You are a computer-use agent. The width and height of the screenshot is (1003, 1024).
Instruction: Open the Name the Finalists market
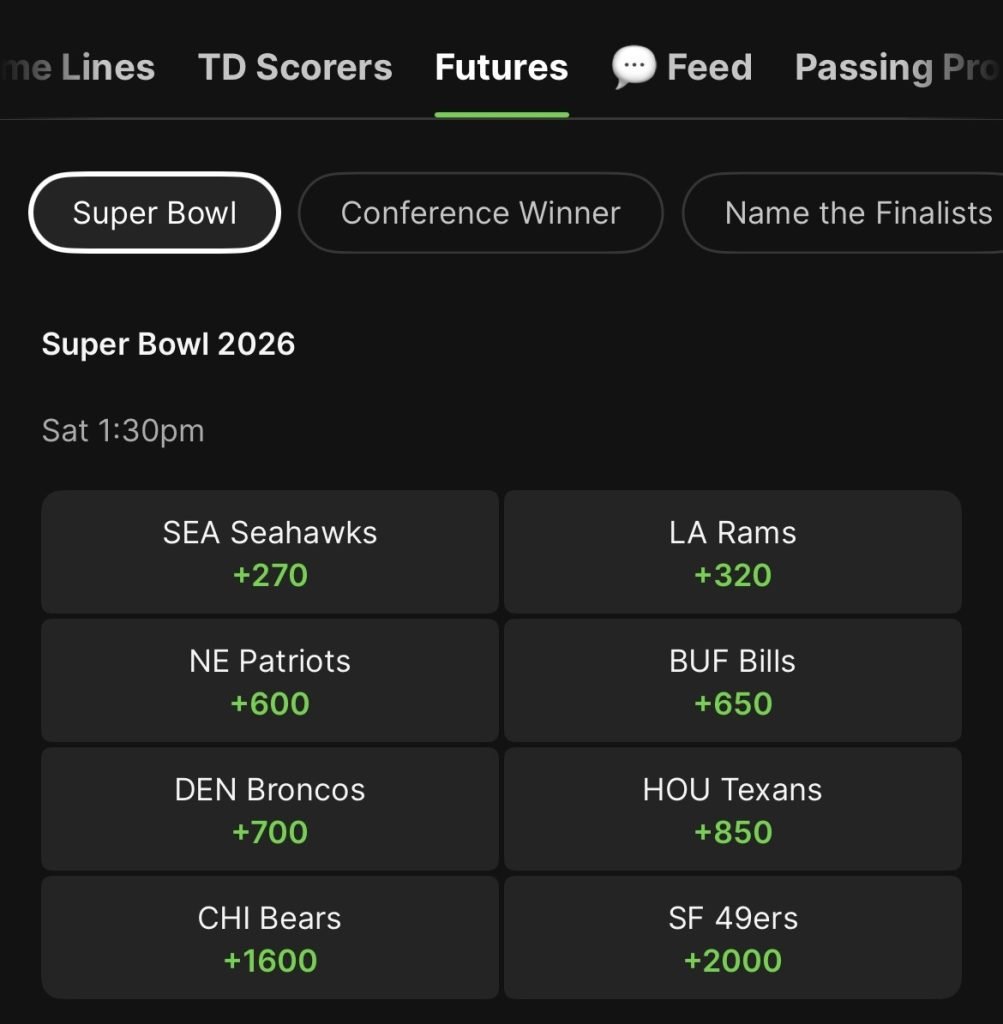click(x=856, y=212)
